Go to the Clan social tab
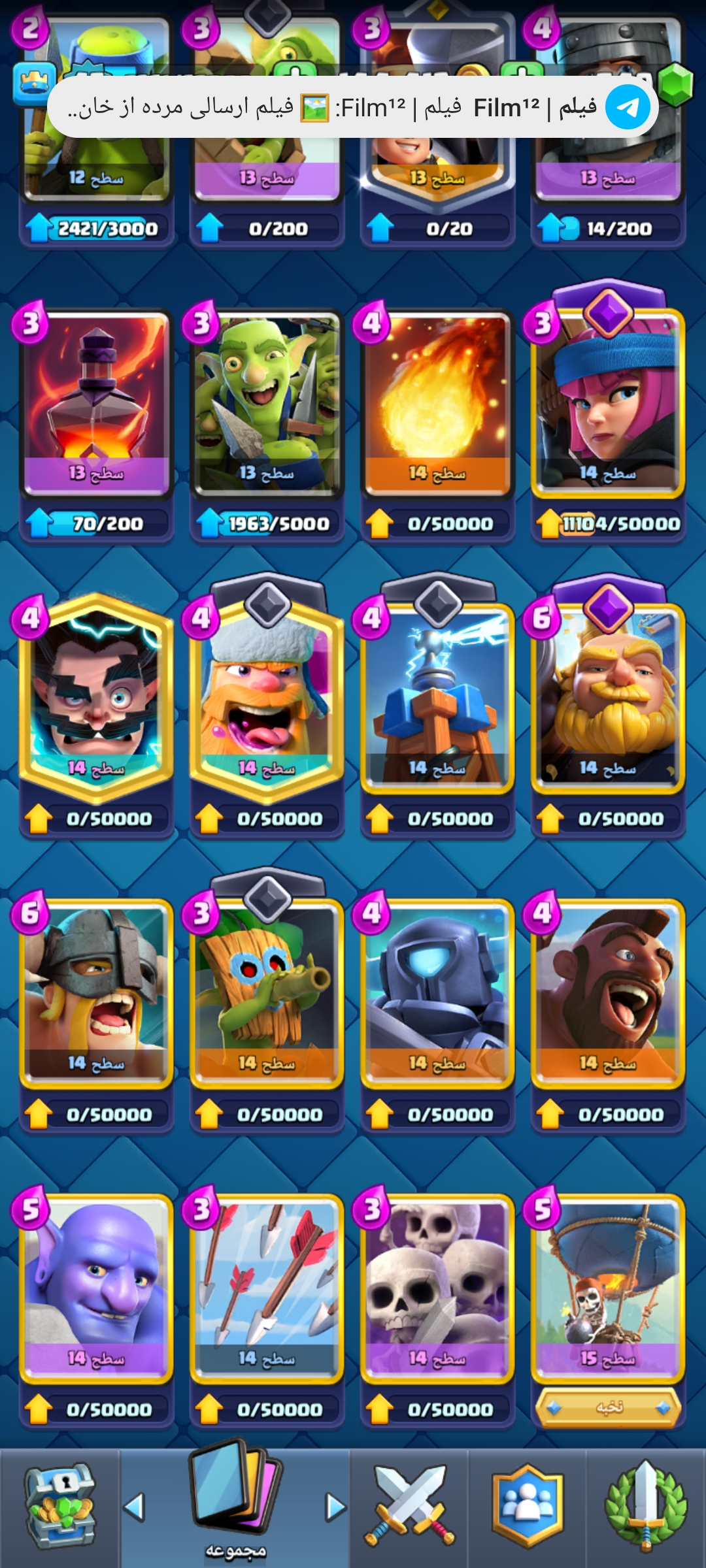 click(528, 1507)
